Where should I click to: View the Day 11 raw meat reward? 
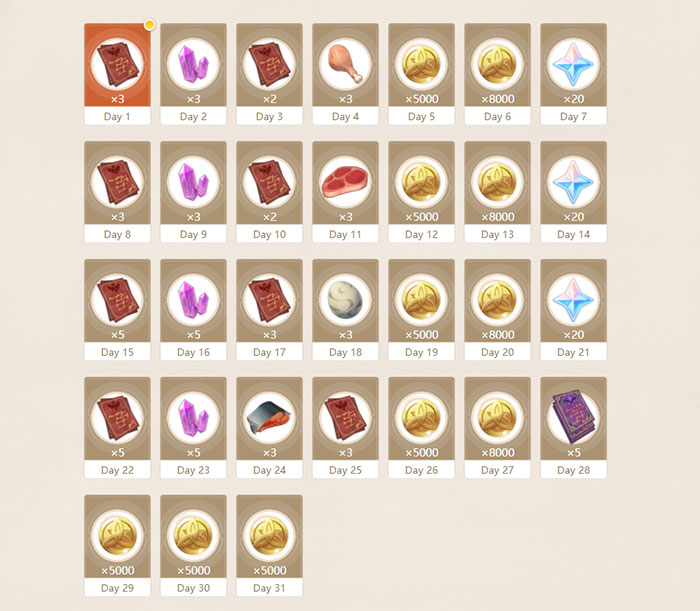point(345,191)
